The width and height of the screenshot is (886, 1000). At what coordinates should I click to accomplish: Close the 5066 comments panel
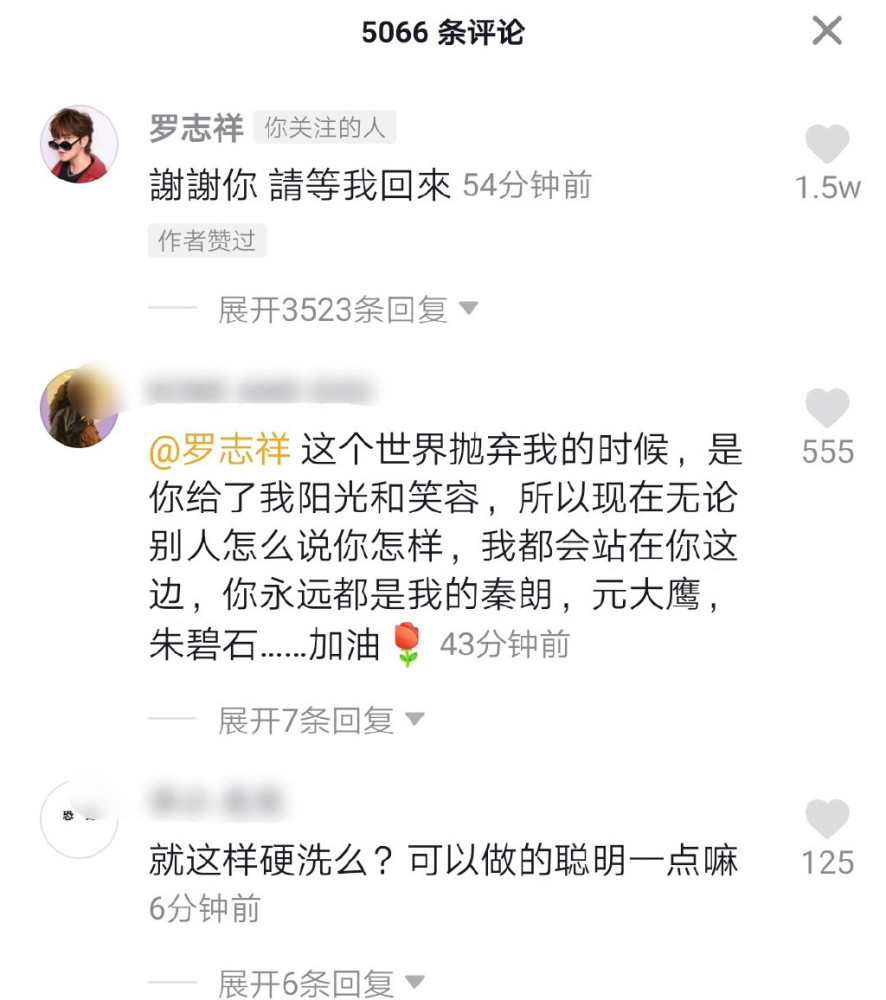point(826,31)
